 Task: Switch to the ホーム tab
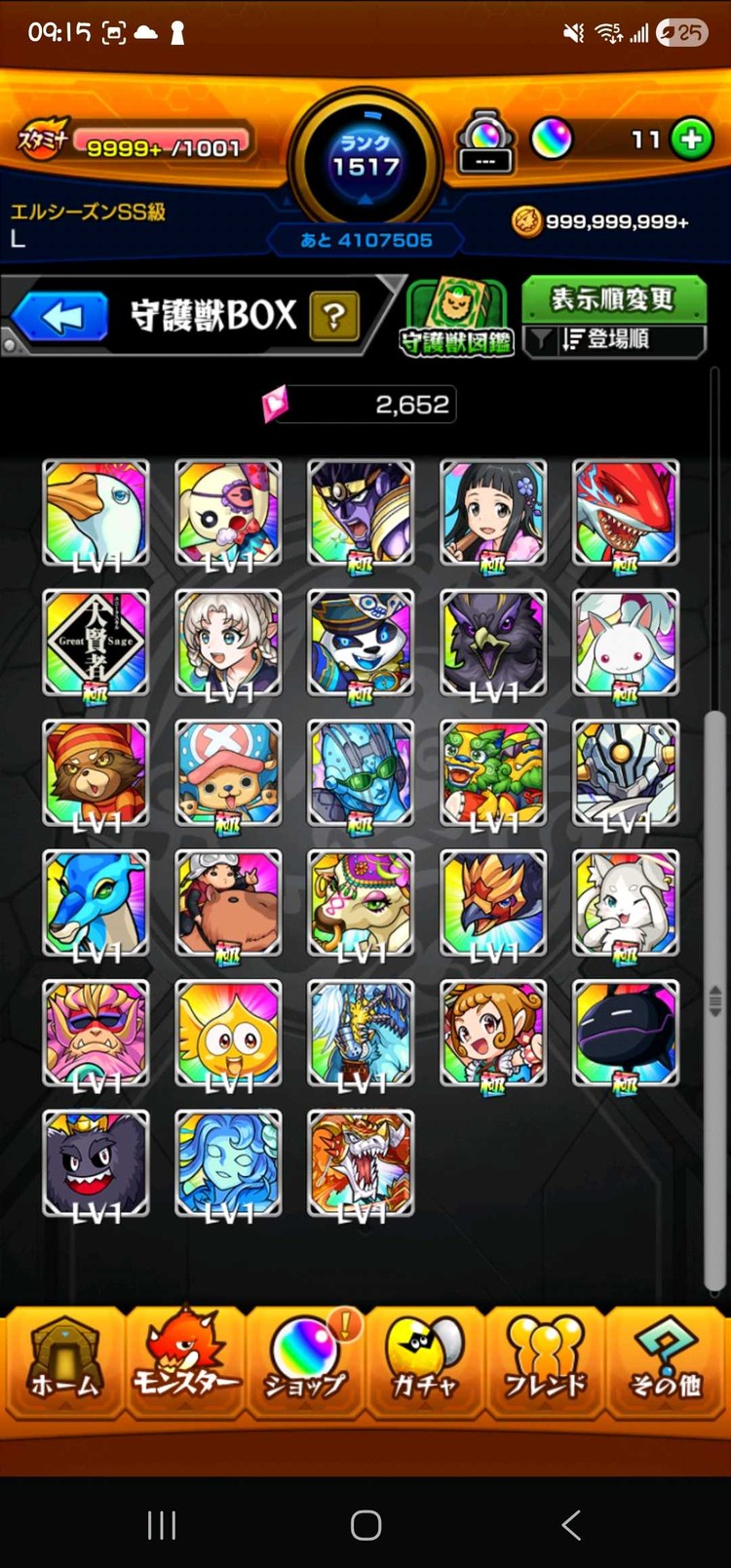(x=64, y=1363)
